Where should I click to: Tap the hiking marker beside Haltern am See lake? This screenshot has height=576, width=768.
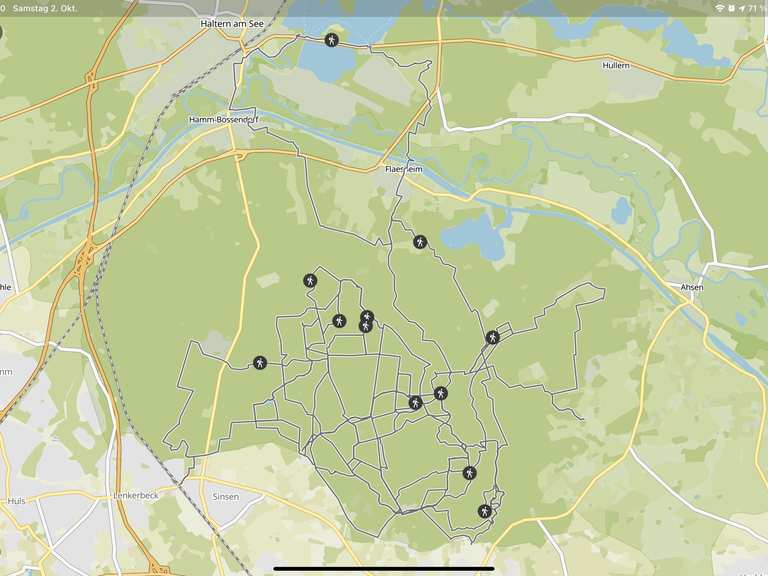click(x=332, y=40)
